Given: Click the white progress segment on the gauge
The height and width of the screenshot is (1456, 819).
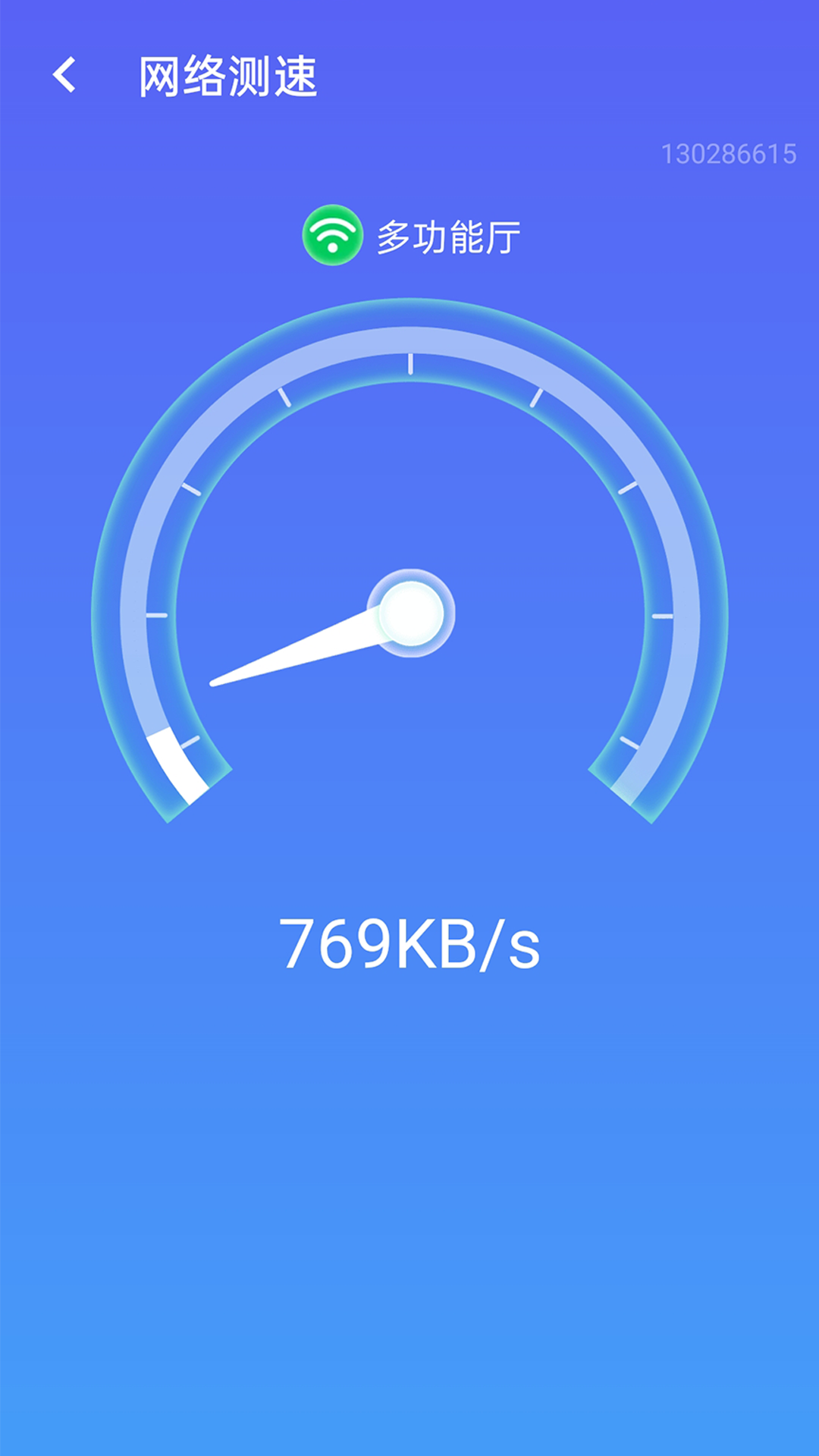Looking at the screenshot, I should [173, 766].
